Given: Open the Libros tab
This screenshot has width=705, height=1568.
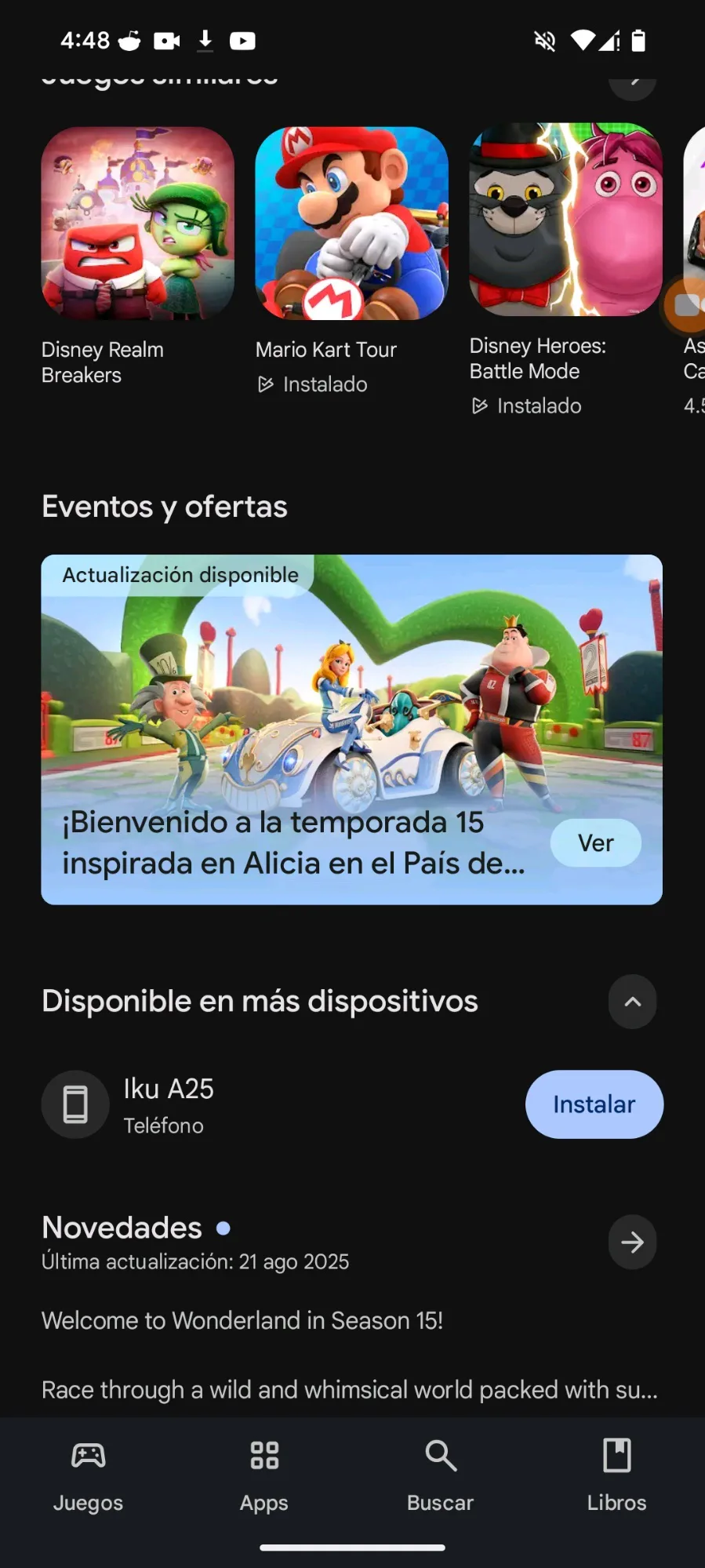Looking at the screenshot, I should (617, 1476).
